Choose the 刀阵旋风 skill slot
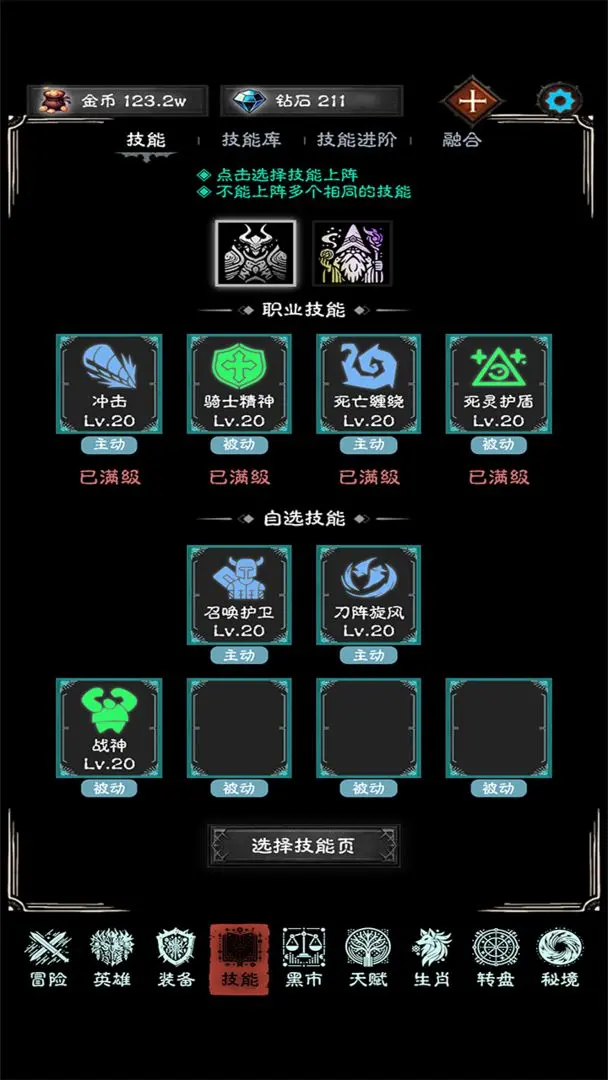 369,594
